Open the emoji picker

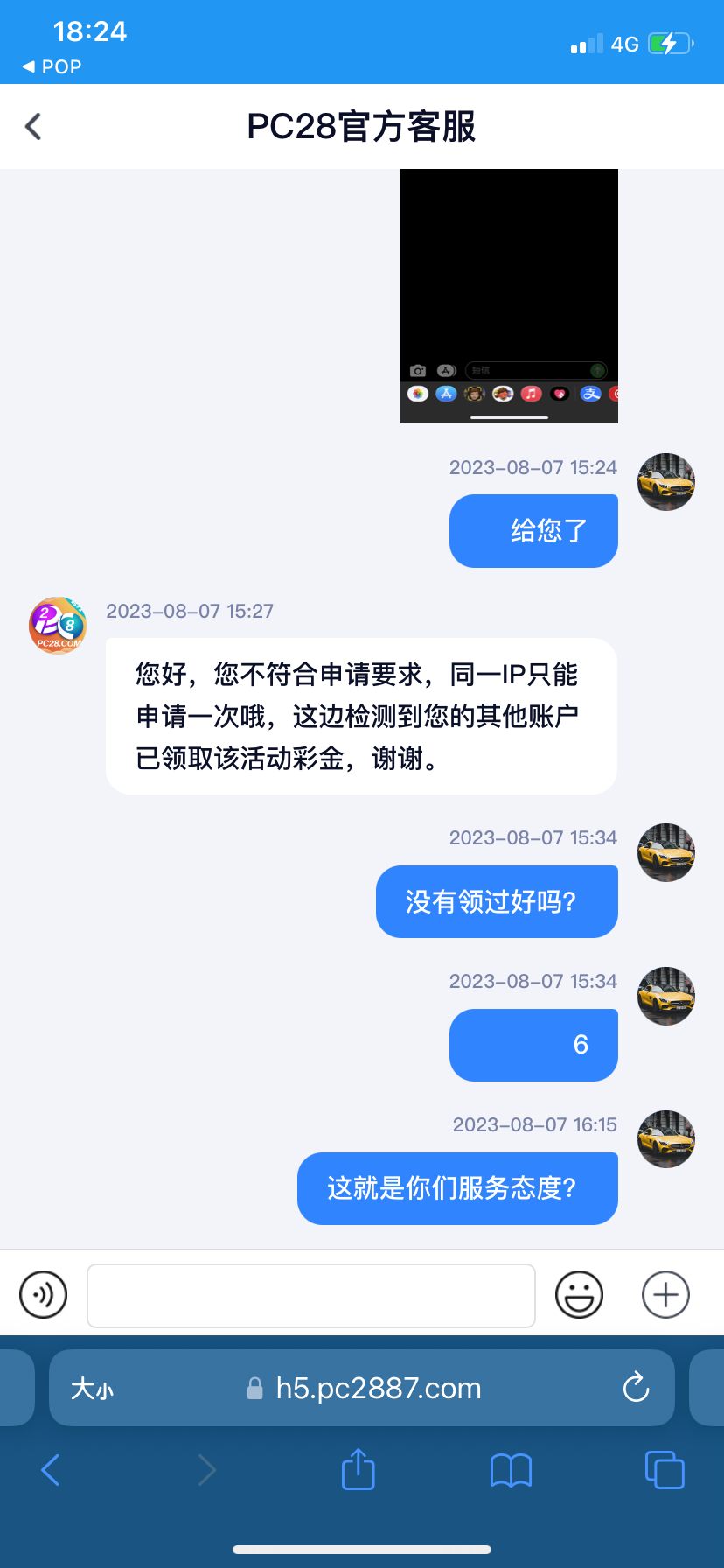coord(579,1294)
